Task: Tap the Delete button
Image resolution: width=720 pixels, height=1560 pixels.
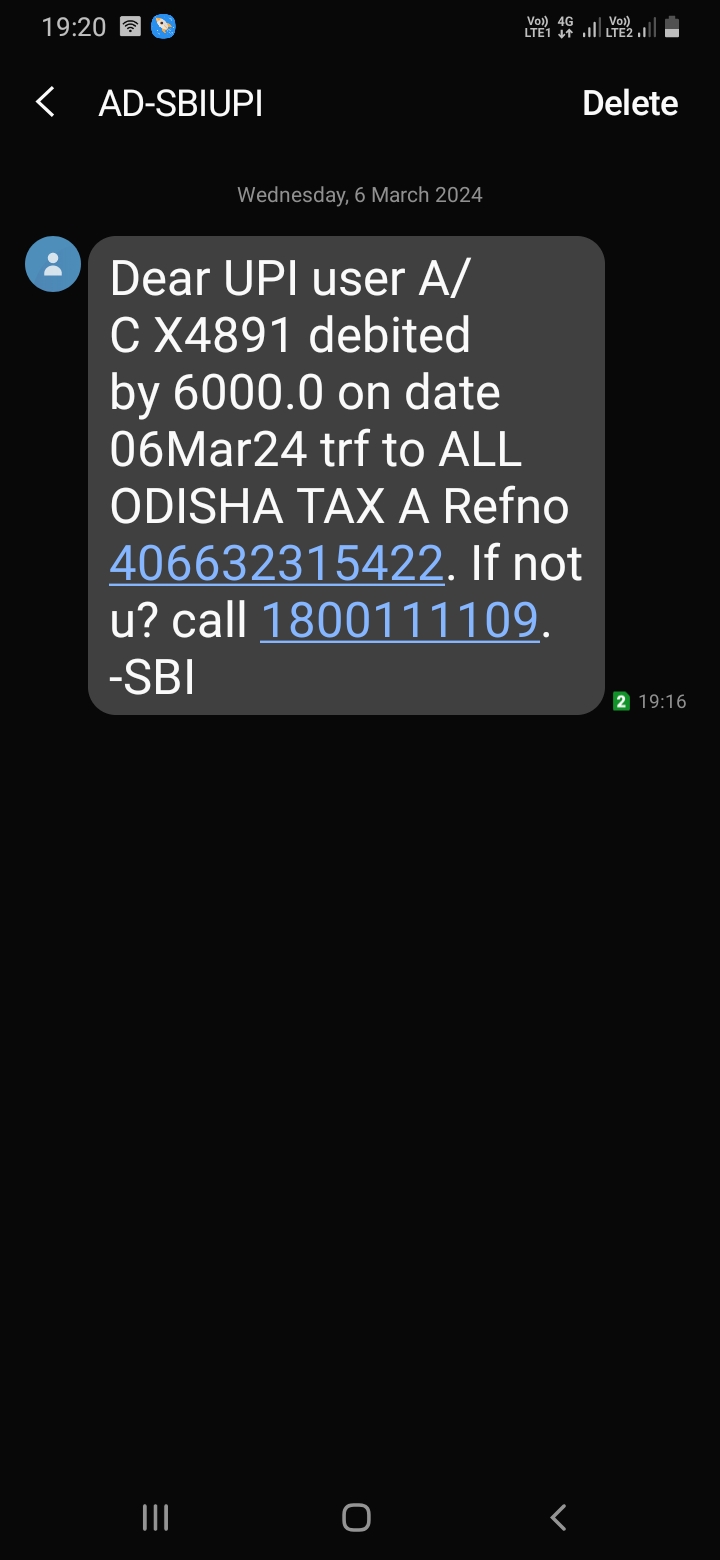Action: [x=630, y=103]
